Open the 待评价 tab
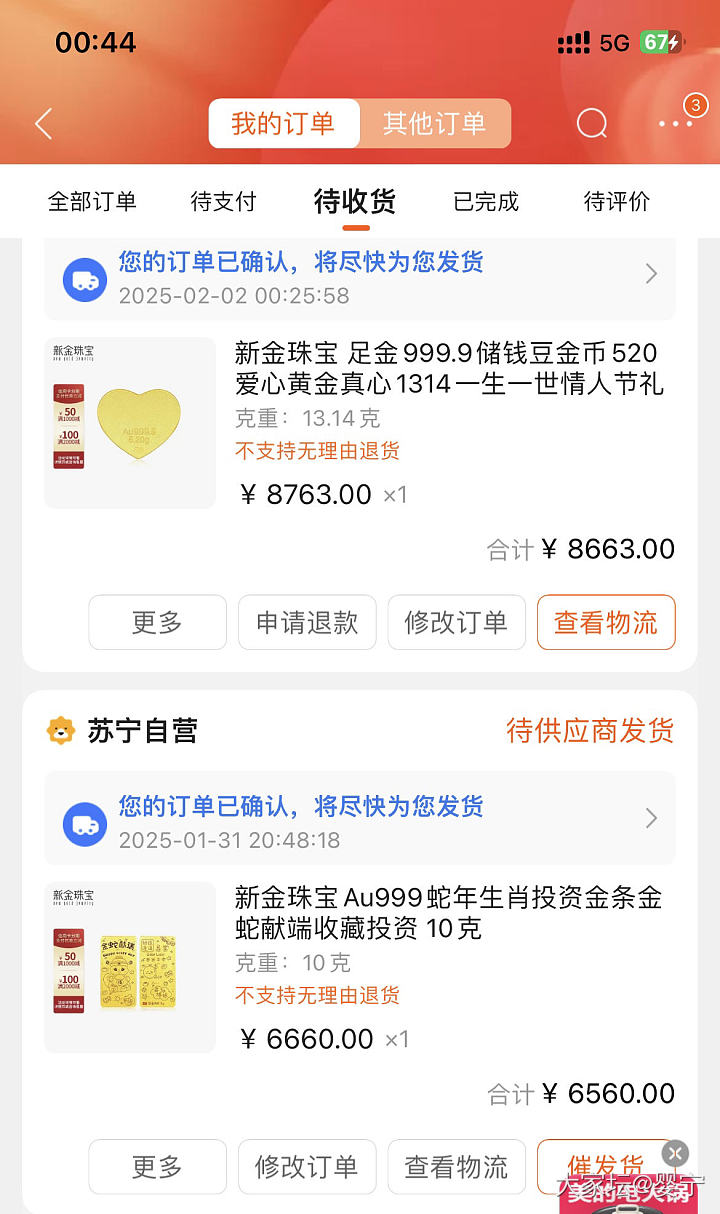 pos(617,201)
